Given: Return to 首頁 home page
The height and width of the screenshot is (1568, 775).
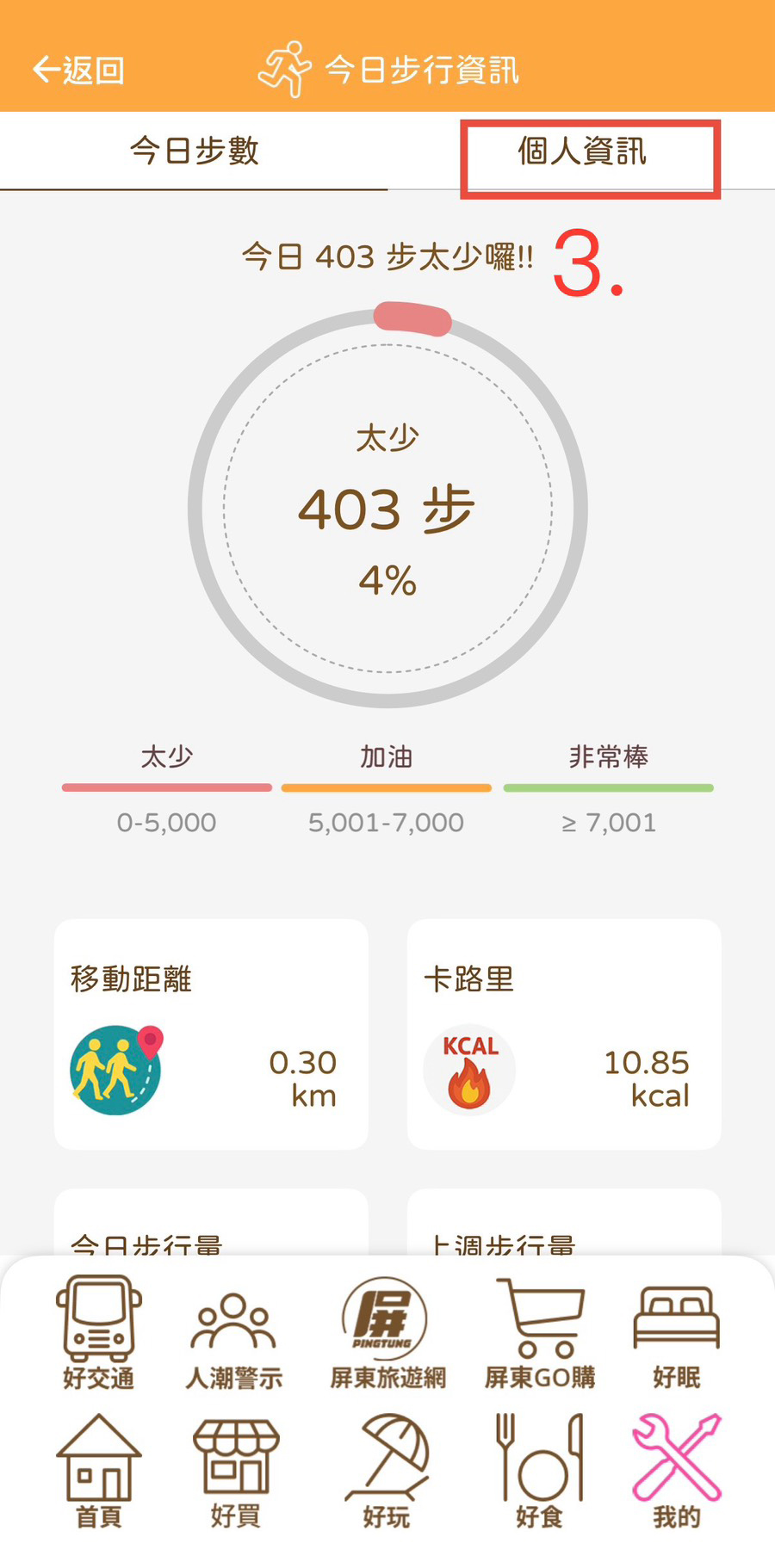Looking at the screenshot, I should (x=98, y=1470).
